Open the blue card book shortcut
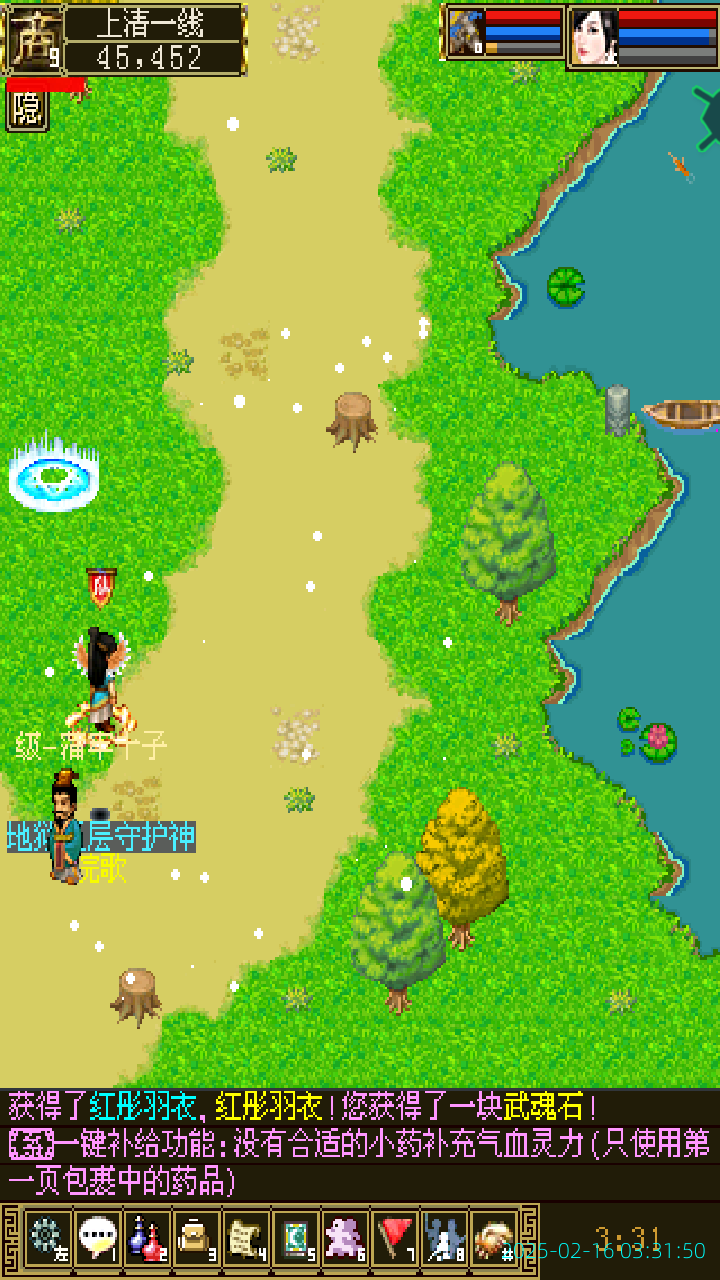Image resolution: width=720 pixels, height=1280 pixels. 296,1238
